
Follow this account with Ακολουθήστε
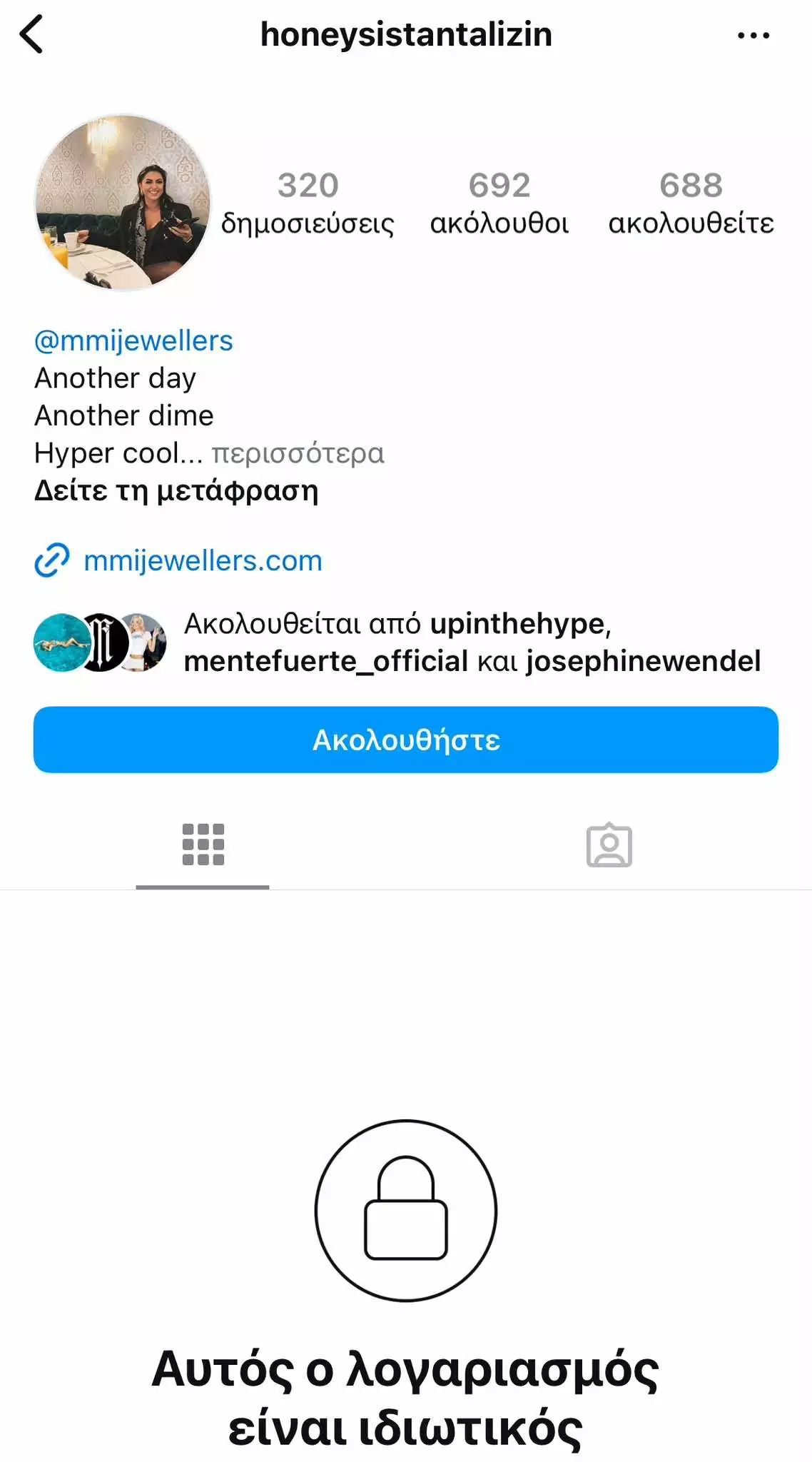click(x=405, y=740)
